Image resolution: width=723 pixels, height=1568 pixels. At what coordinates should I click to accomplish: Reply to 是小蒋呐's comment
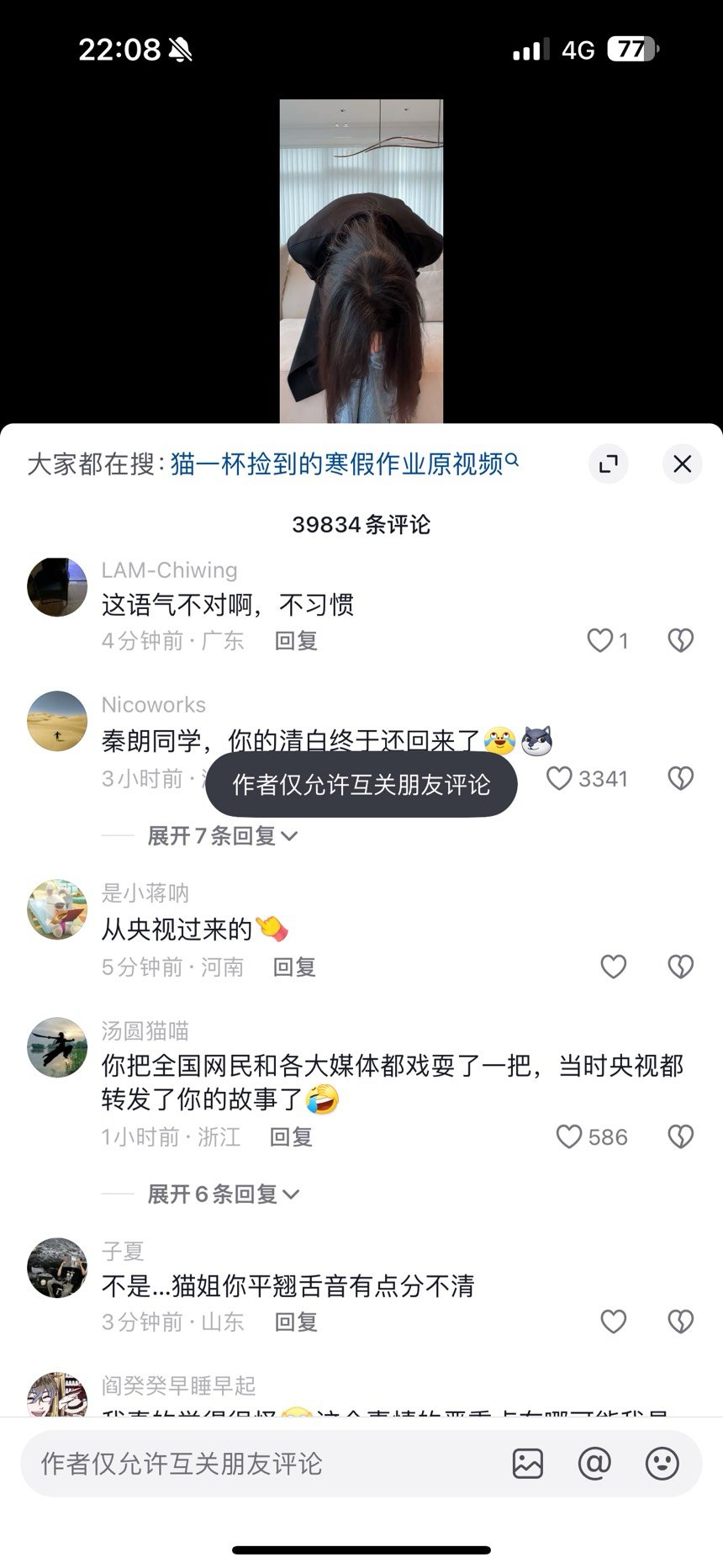294,967
